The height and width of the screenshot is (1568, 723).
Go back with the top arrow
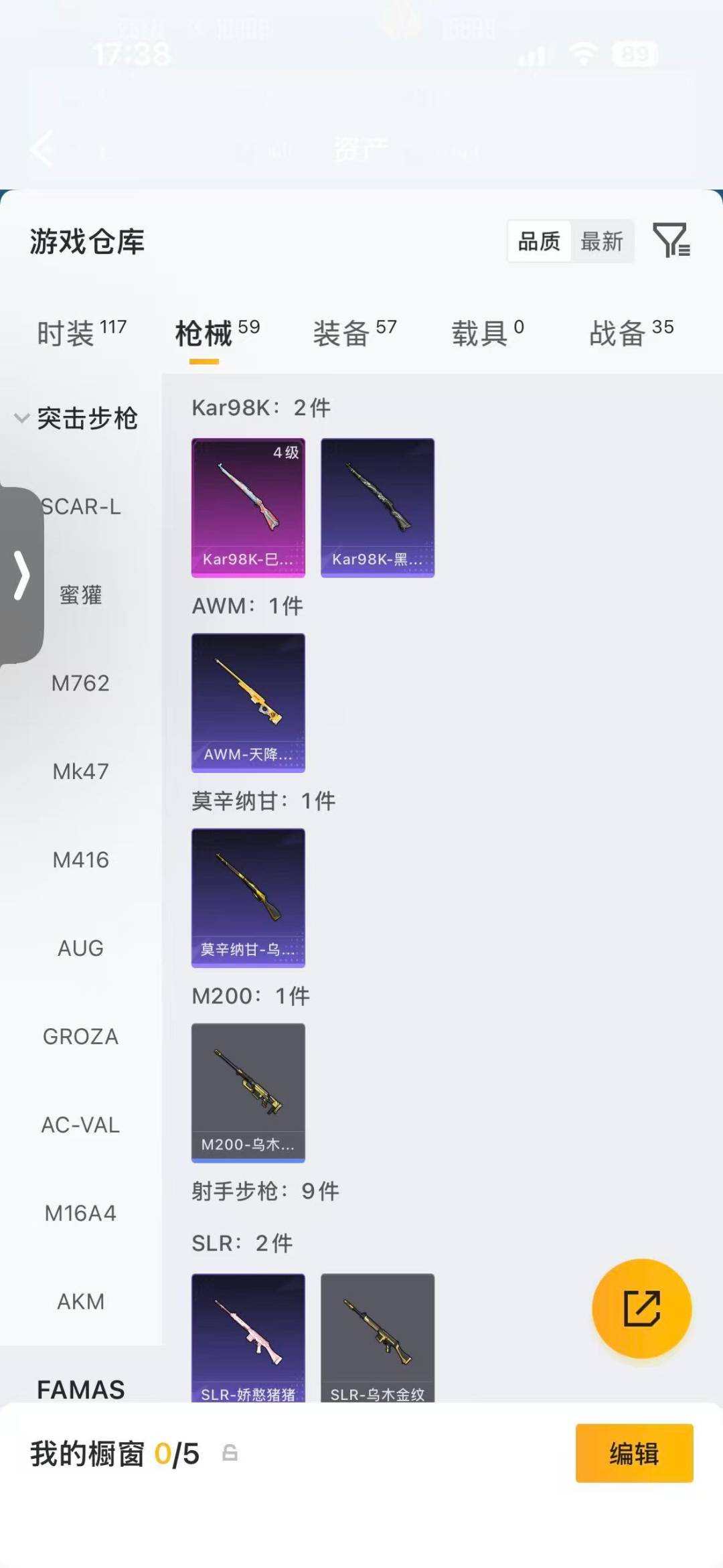(42, 148)
